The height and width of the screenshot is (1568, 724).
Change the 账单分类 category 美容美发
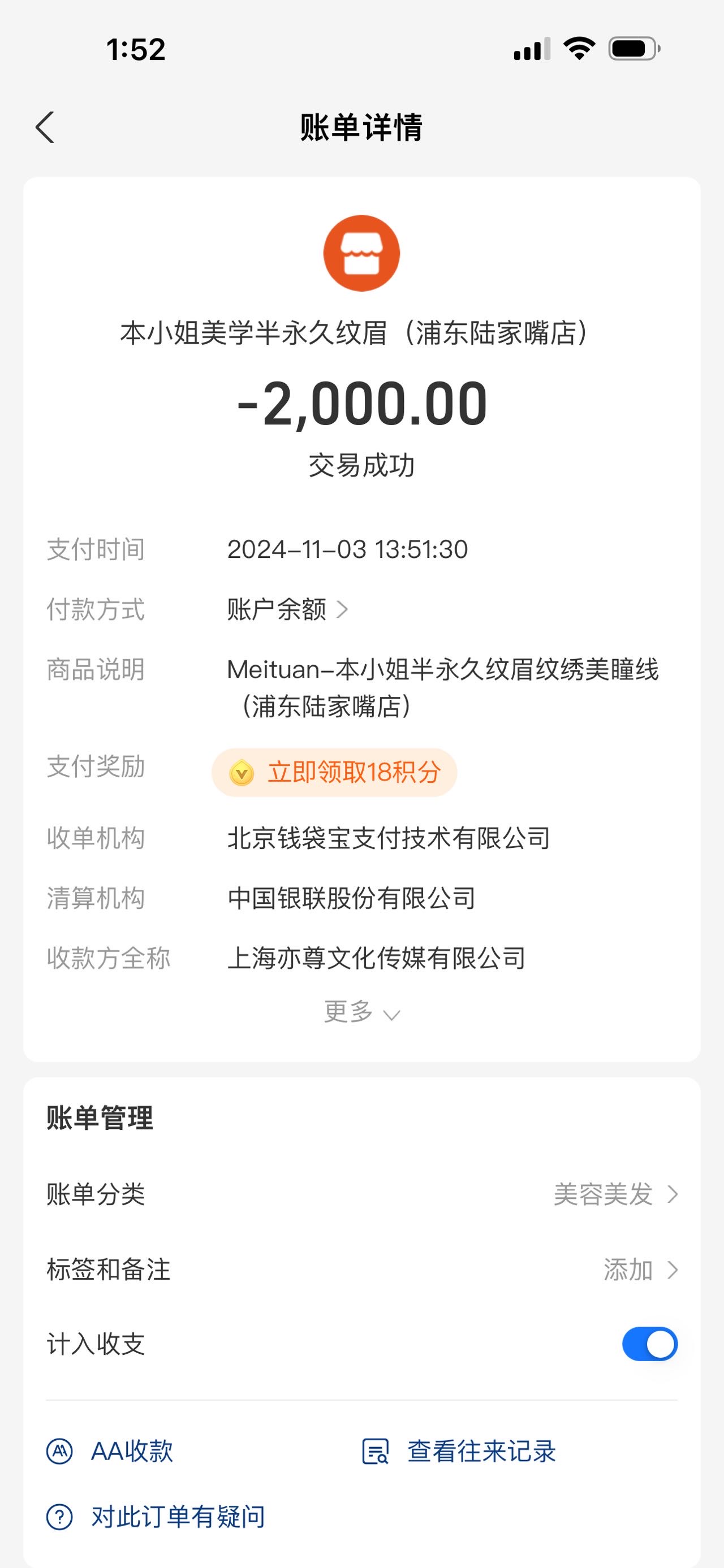point(615,1194)
